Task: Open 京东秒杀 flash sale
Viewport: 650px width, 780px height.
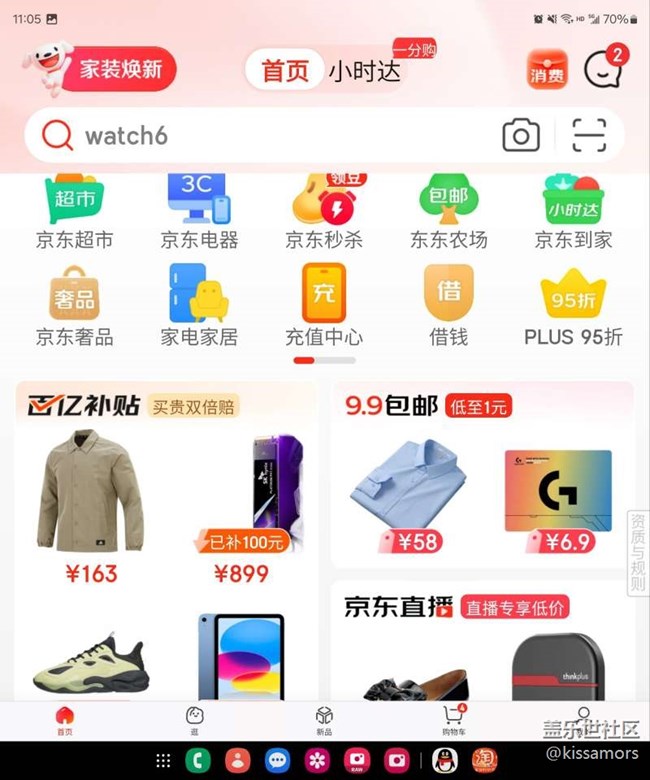Action: pyautogui.click(x=324, y=211)
